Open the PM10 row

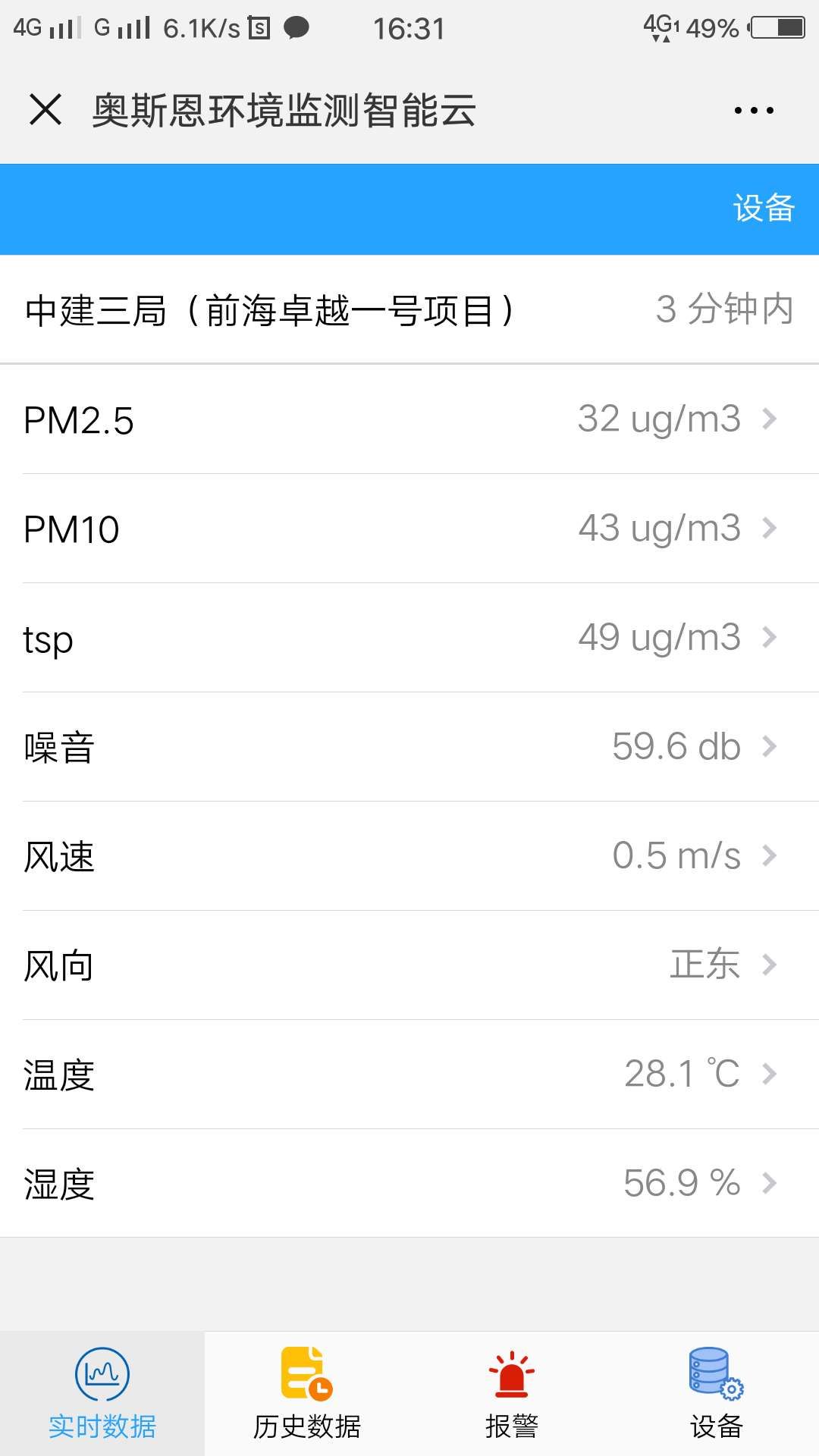[x=409, y=529]
